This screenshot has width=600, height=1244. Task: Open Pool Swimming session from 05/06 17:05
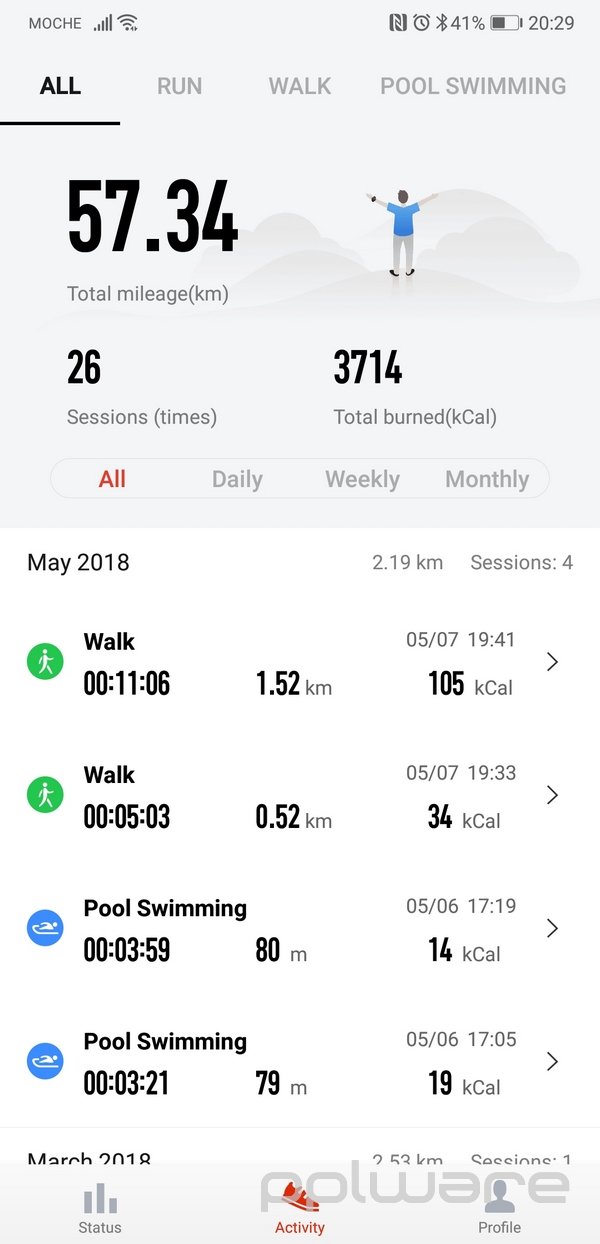click(300, 1062)
